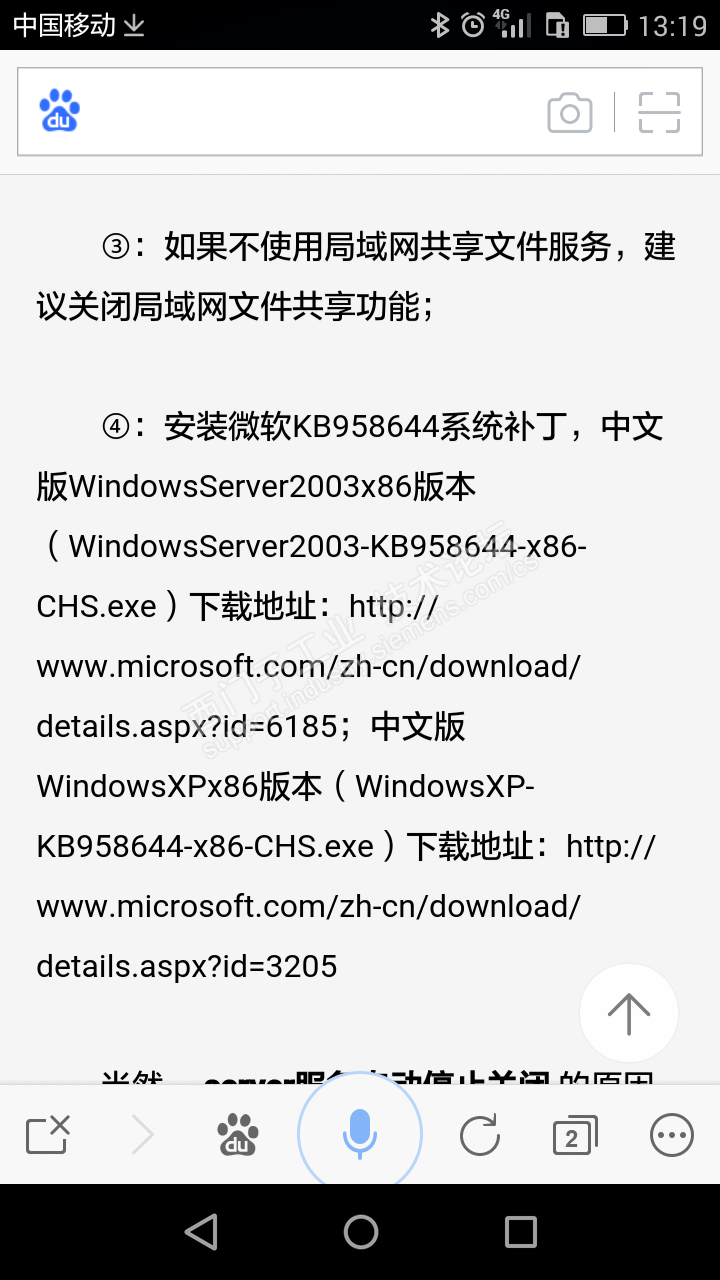
Task: Open the tab switcher showing 2 windows
Action: point(574,1135)
